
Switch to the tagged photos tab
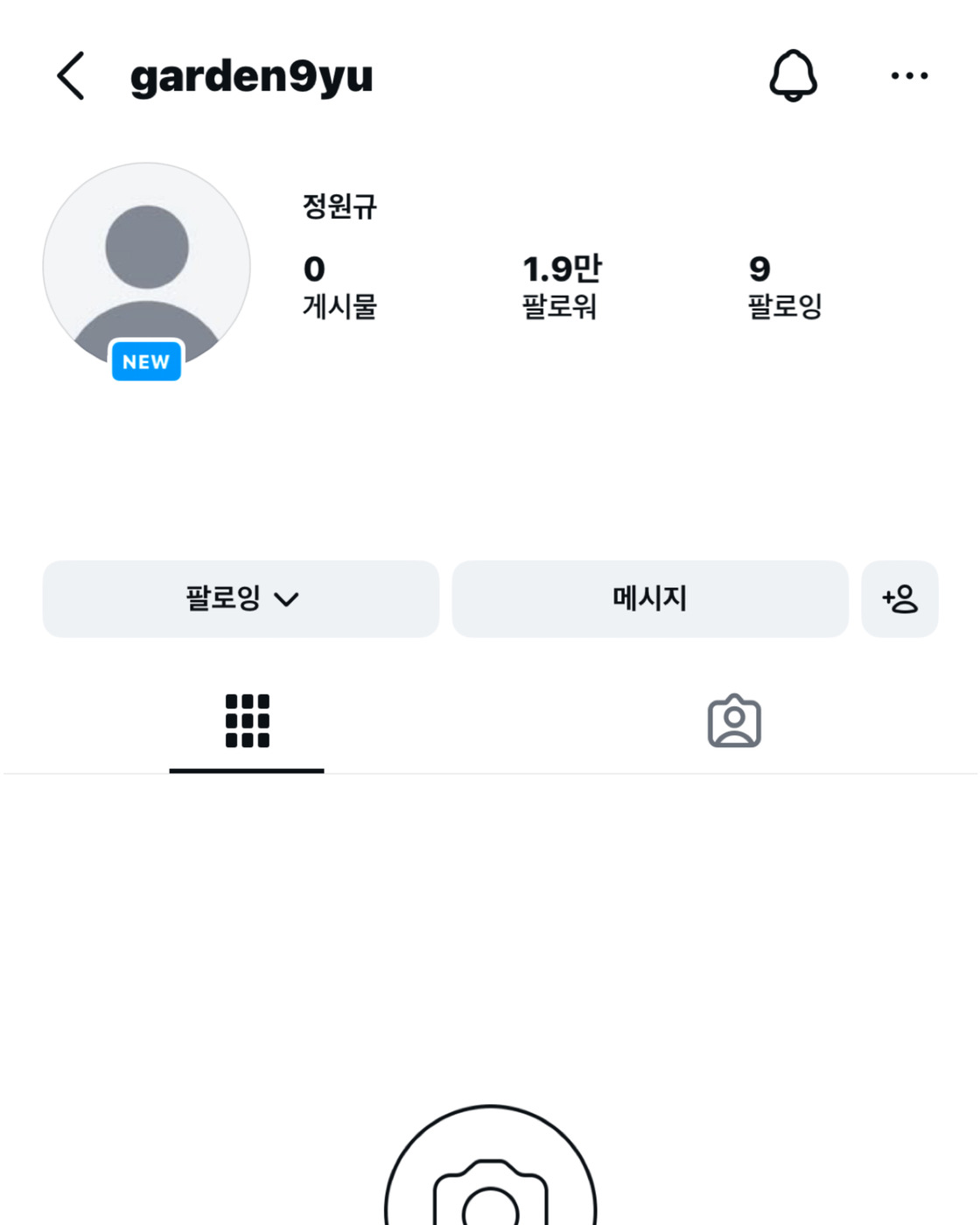pyautogui.click(x=733, y=721)
